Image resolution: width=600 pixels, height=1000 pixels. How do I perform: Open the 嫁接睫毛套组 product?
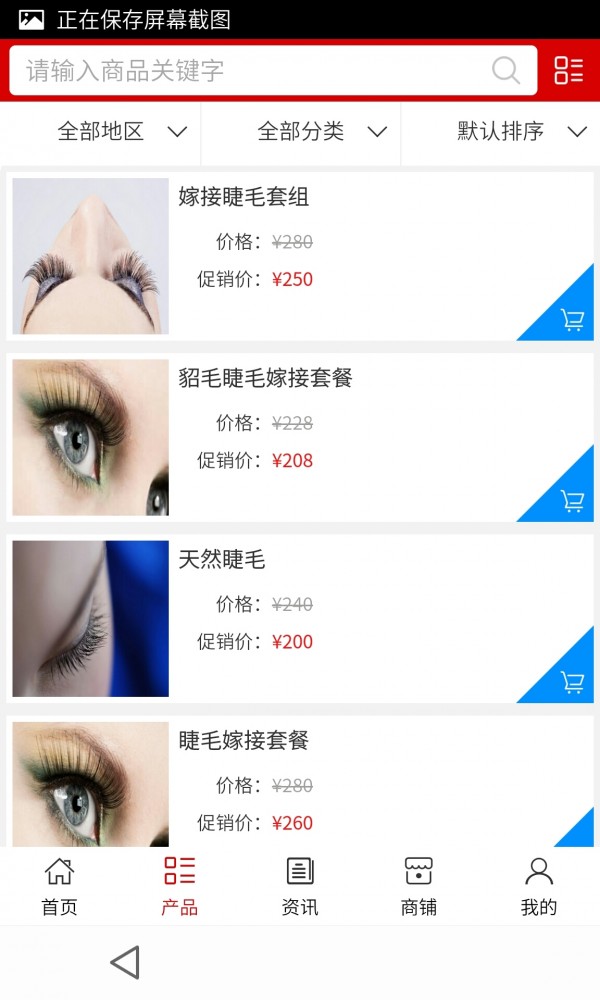click(x=244, y=197)
